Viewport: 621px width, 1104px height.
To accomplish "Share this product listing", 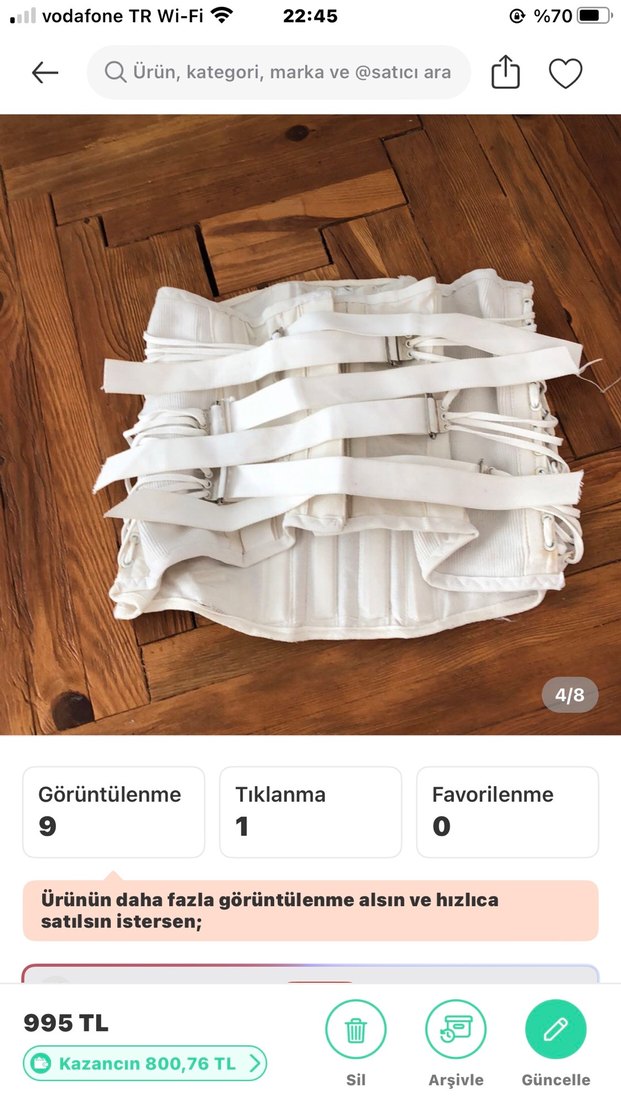I will point(506,73).
